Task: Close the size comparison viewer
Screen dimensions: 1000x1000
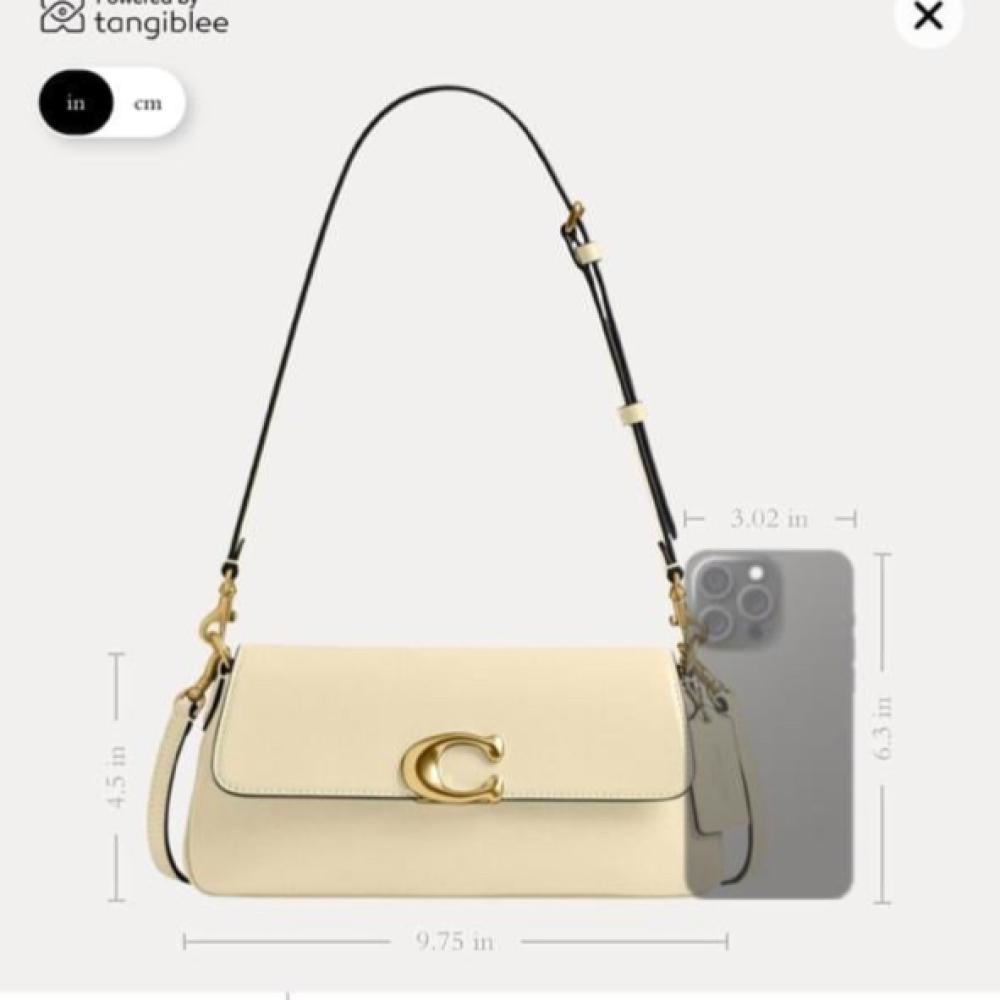Action: [x=928, y=16]
